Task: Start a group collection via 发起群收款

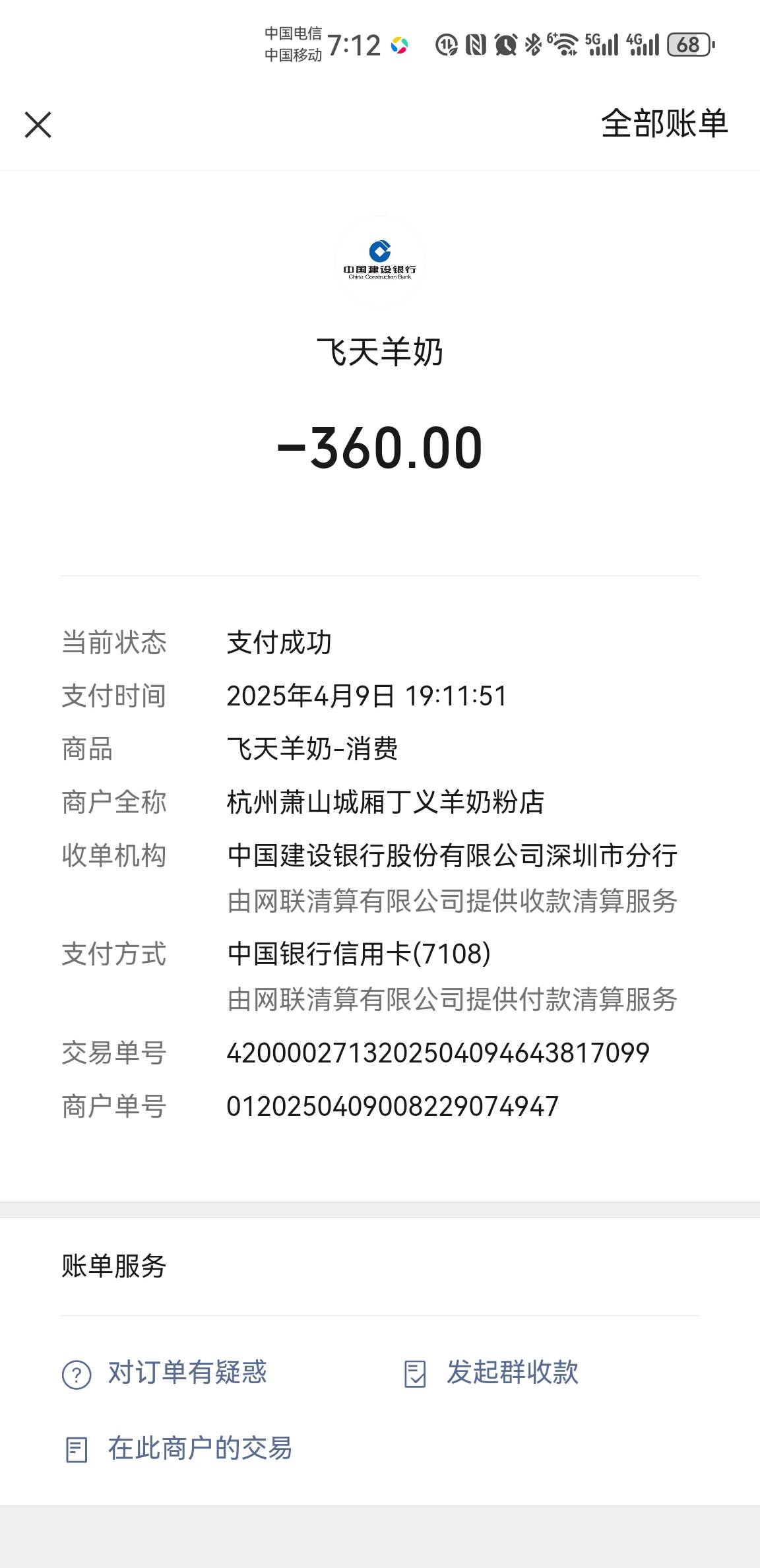Action: tap(492, 1373)
